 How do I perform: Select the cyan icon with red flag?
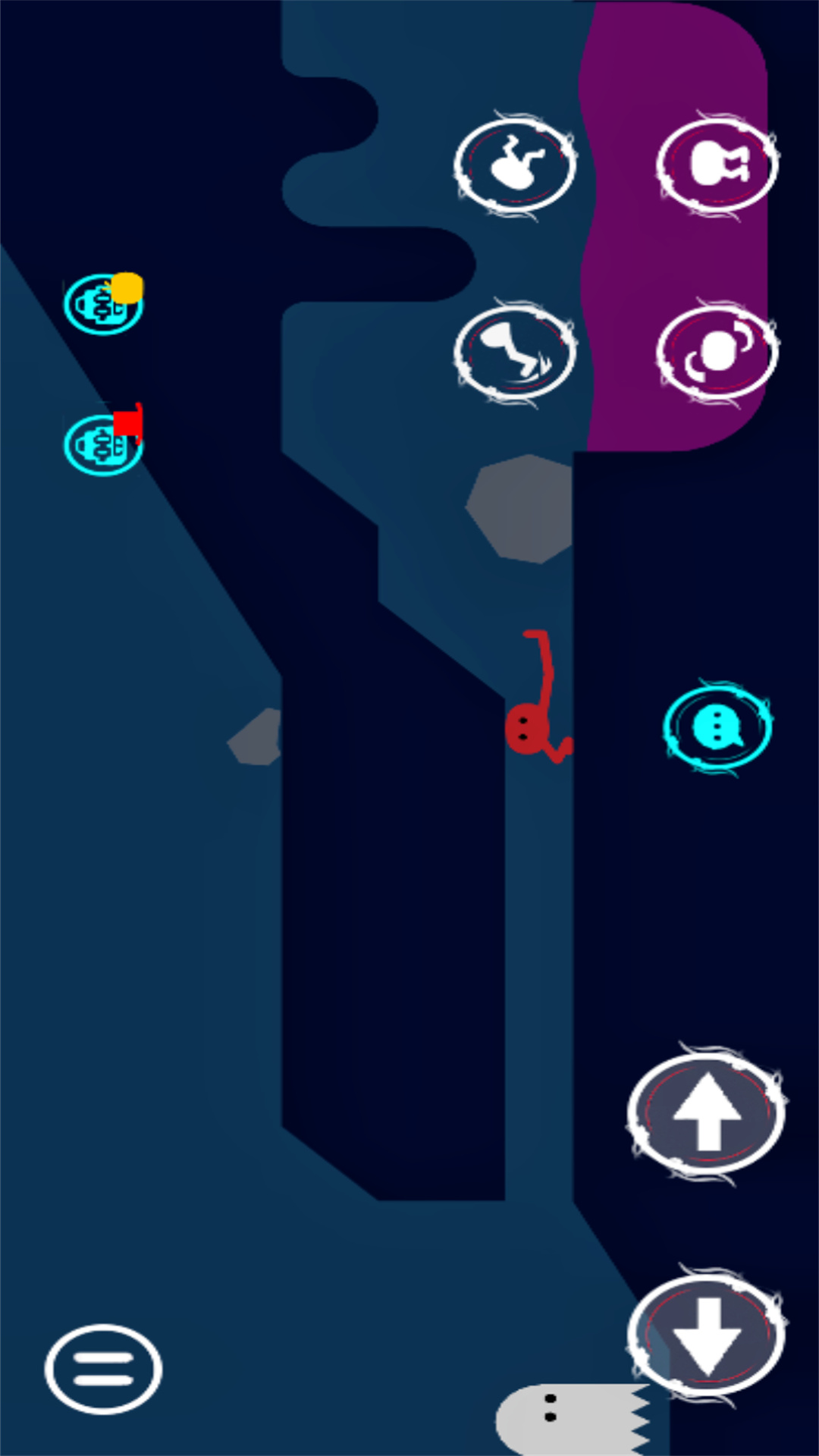tap(104, 442)
